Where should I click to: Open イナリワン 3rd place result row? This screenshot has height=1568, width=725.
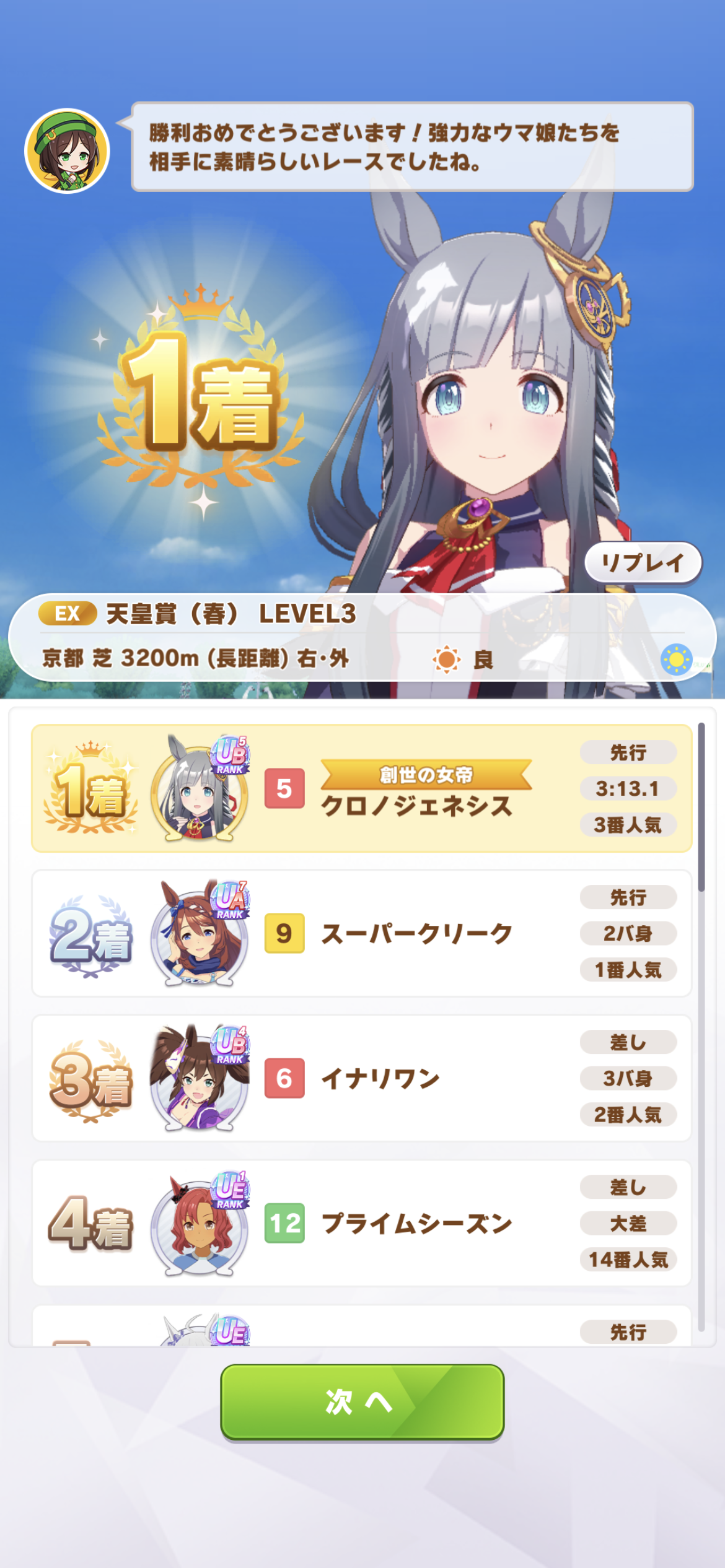pos(361,1078)
